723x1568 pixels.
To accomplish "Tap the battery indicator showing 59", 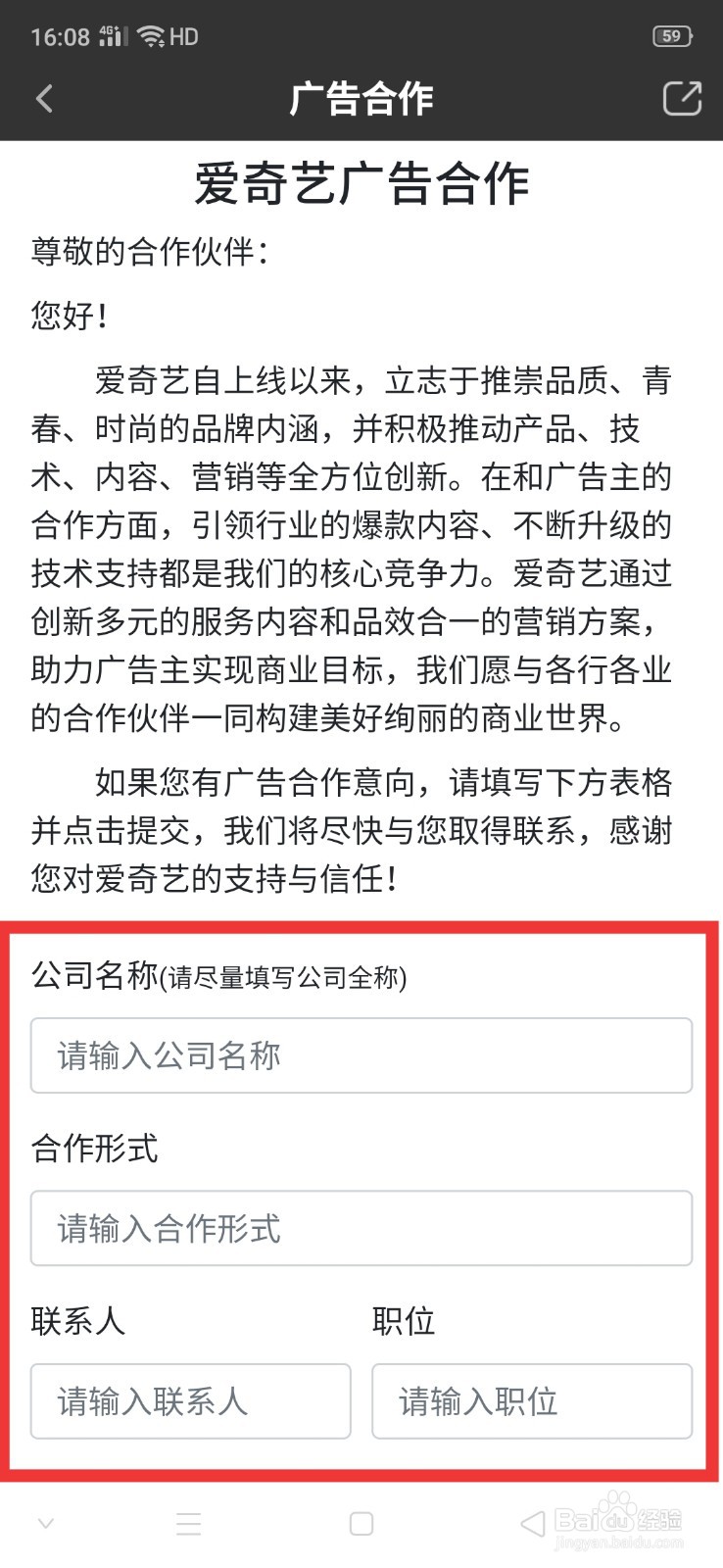I will coord(673,36).
